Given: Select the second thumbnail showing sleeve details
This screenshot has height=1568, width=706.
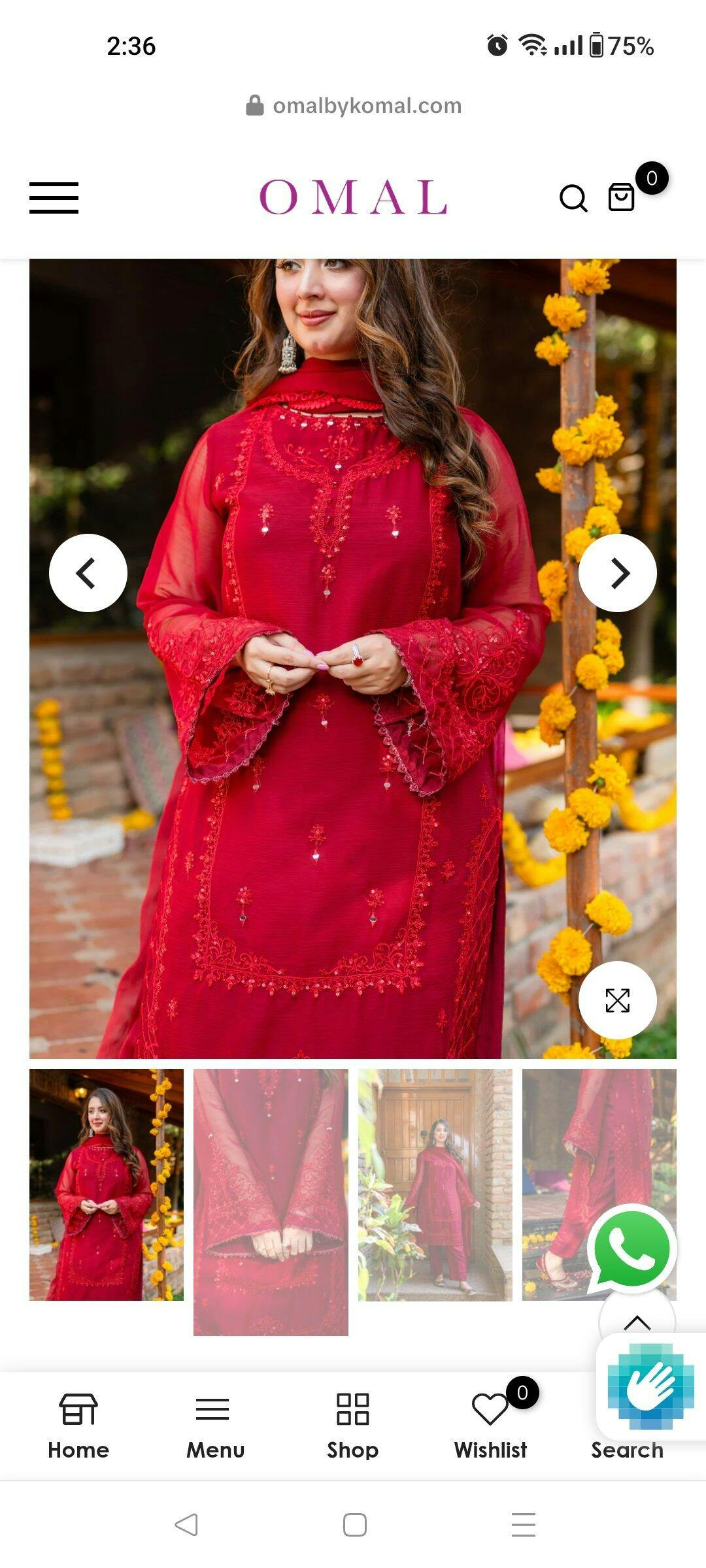Looking at the screenshot, I should click(x=271, y=1202).
